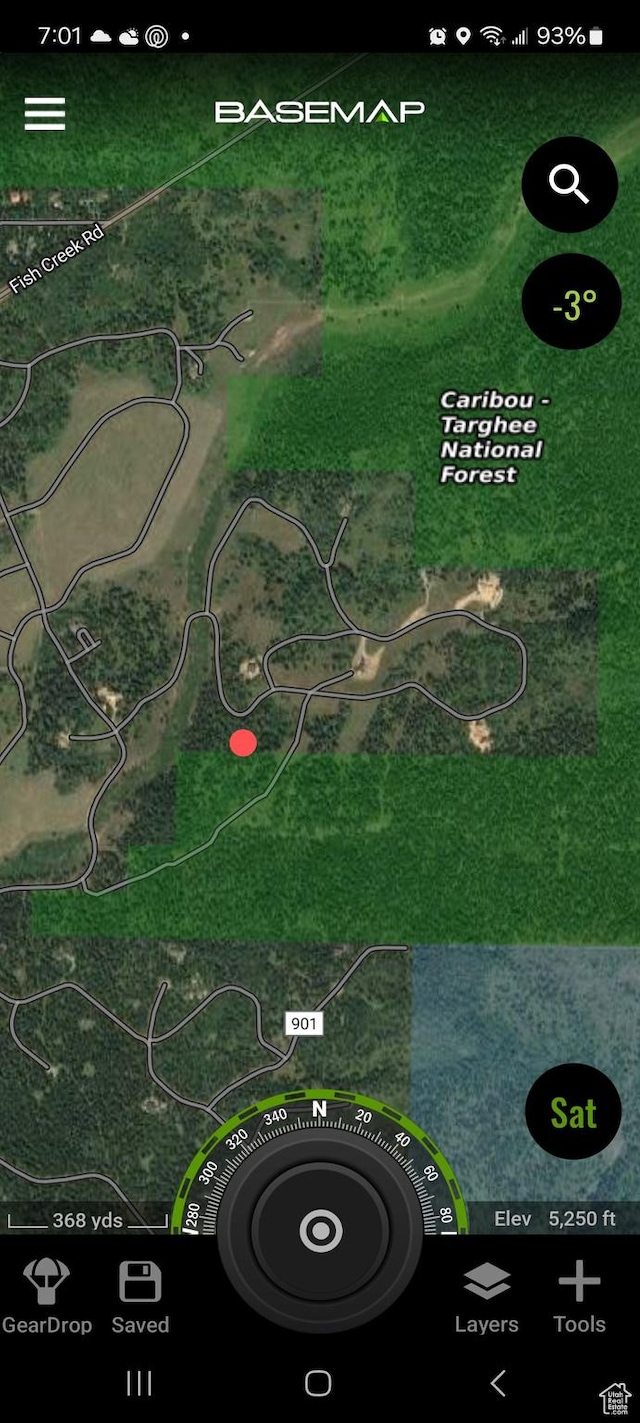Screen dimensions: 640x1423
Task: Switch map type with the Sat button
Action: point(573,1112)
